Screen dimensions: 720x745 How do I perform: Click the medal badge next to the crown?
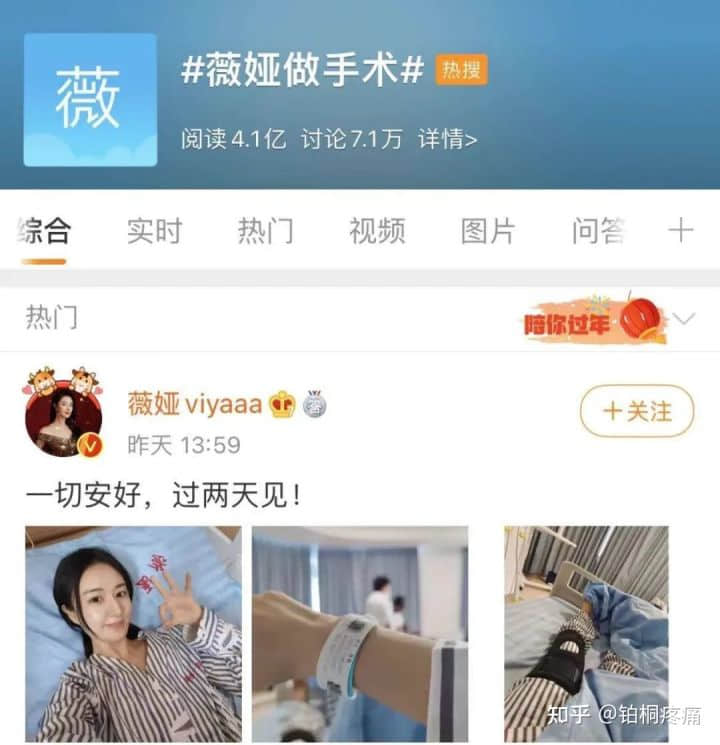point(314,402)
